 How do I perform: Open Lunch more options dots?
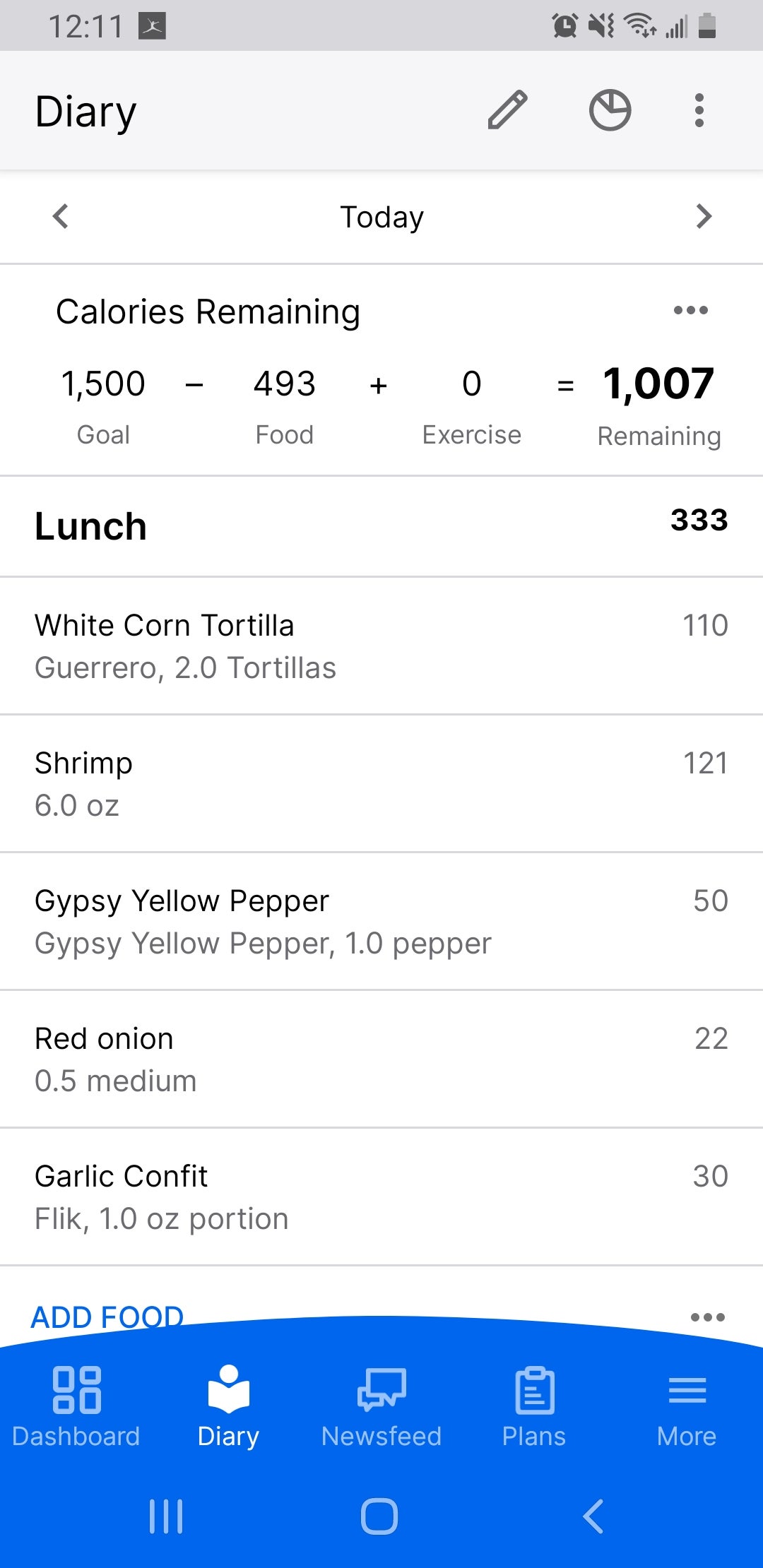point(707,1317)
